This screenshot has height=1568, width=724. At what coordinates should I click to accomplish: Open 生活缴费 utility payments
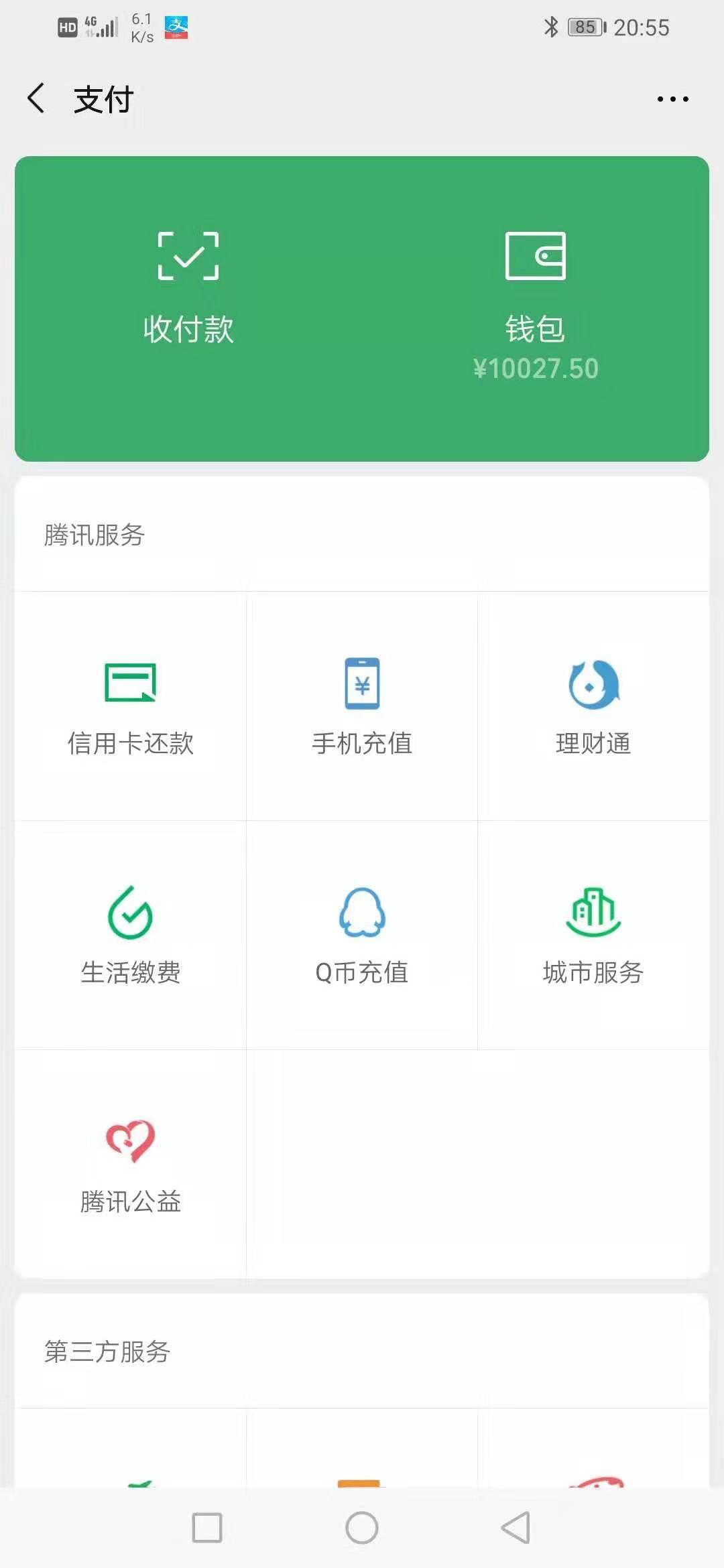point(131,935)
